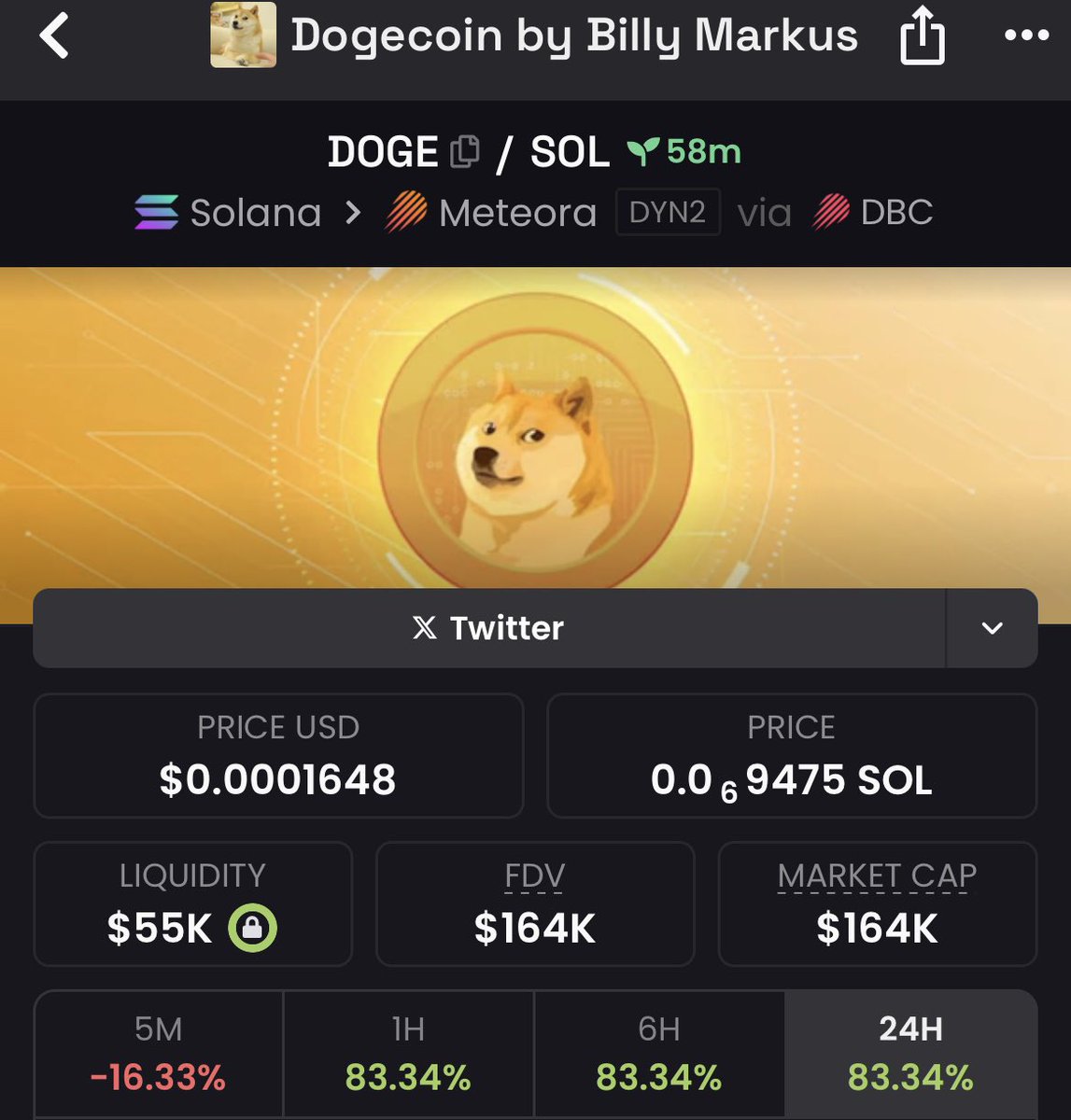The width and height of the screenshot is (1071, 1120).
Task: Select the 24H timeframe tab
Action: click(910, 1054)
